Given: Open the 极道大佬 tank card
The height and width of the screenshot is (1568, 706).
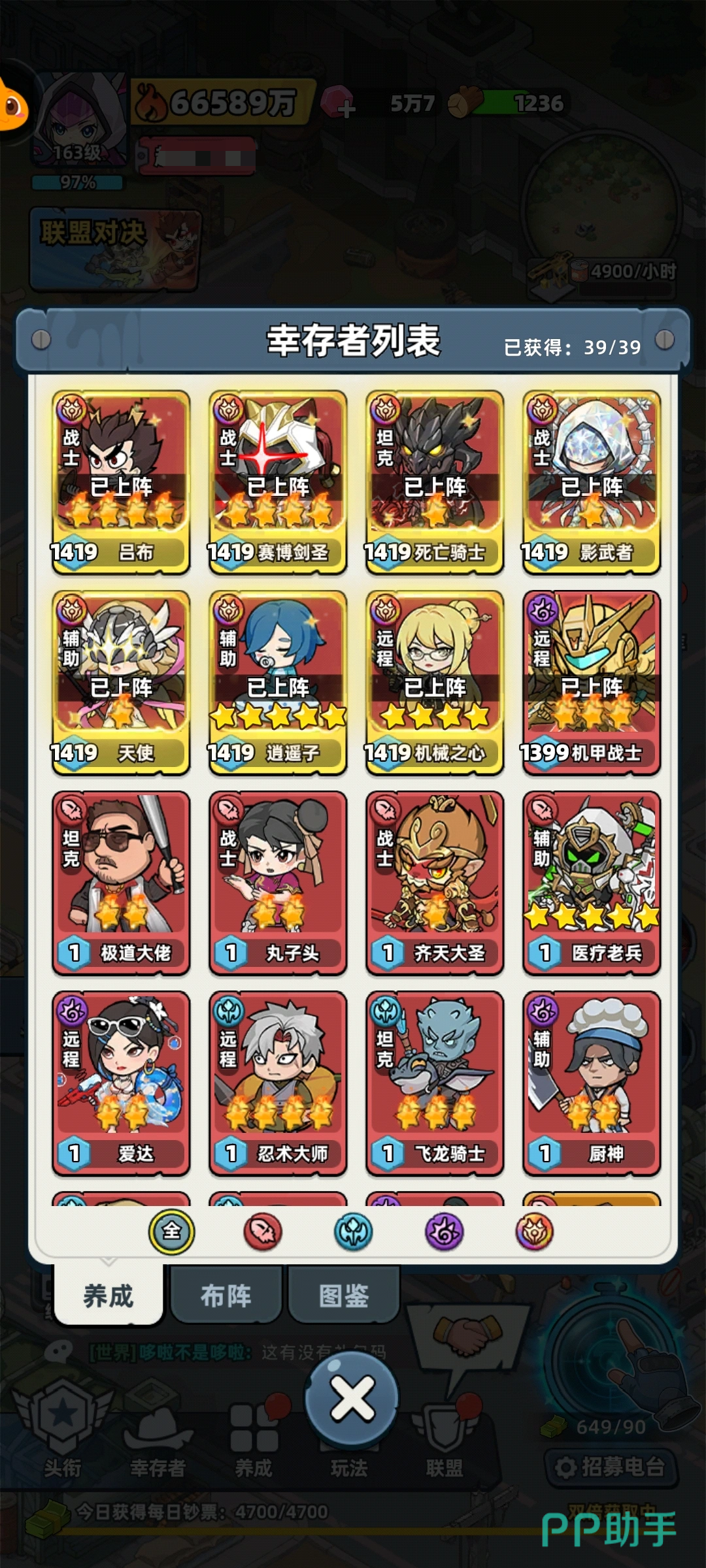Looking at the screenshot, I should click(121, 882).
